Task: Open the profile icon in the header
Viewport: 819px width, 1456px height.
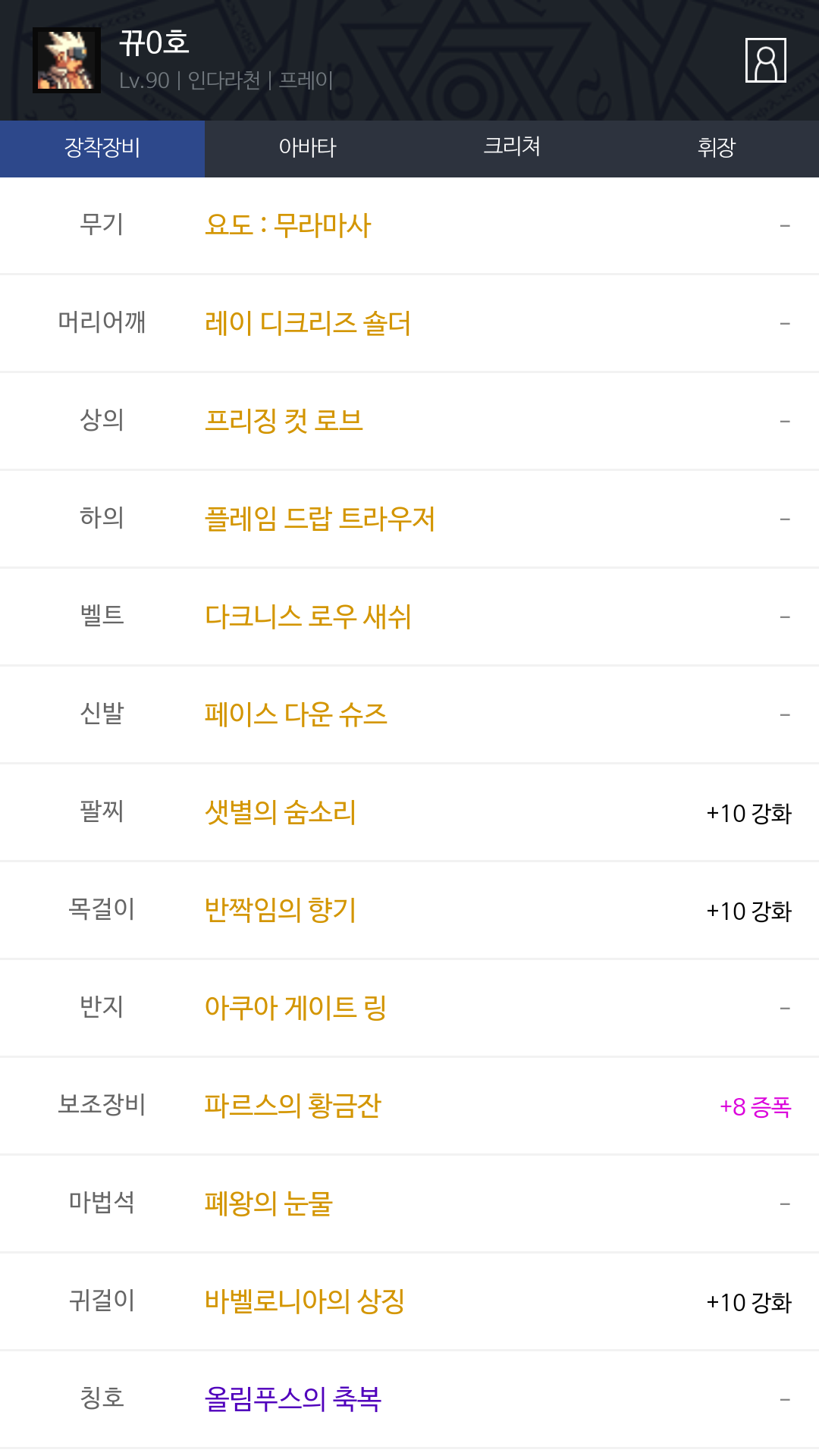Action: pyautogui.click(x=765, y=60)
